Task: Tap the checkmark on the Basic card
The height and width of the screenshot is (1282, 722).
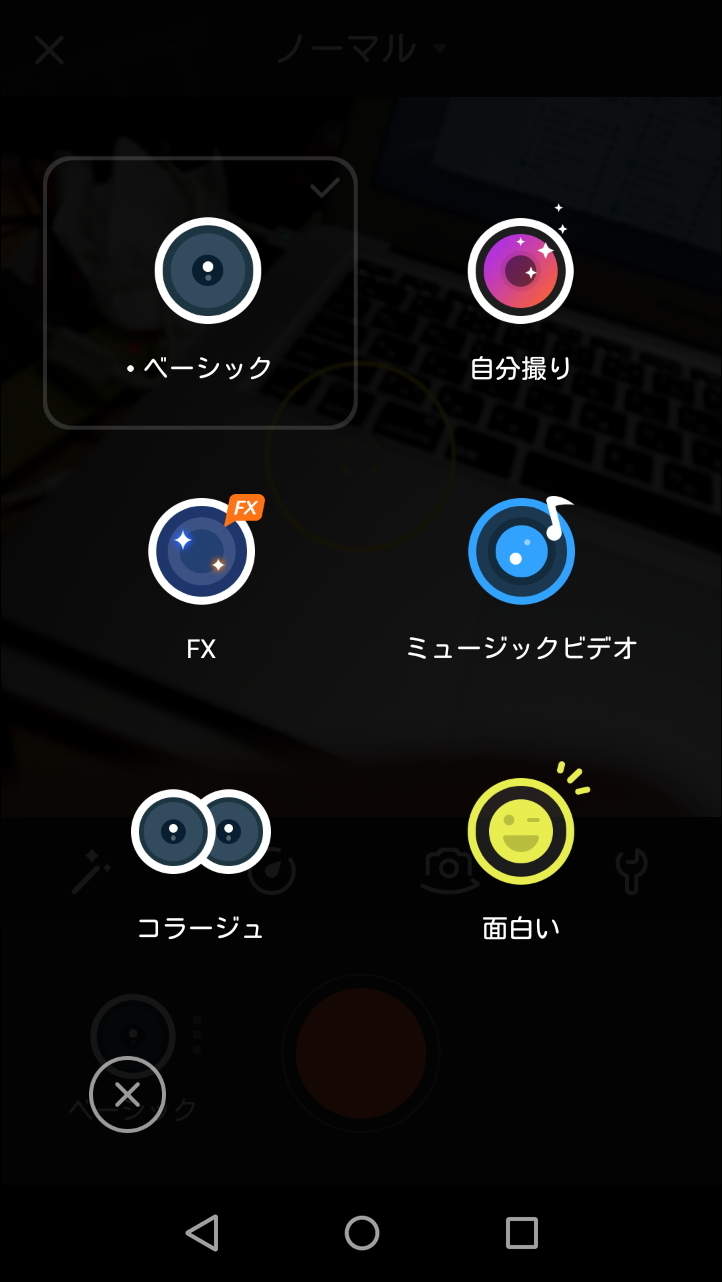Action: (x=323, y=186)
